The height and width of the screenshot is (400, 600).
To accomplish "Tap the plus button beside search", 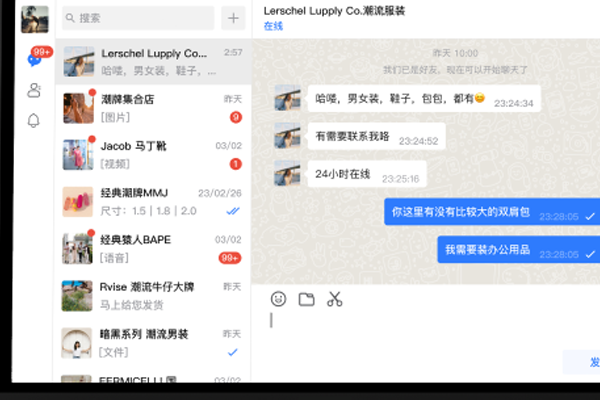I will point(233,18).
